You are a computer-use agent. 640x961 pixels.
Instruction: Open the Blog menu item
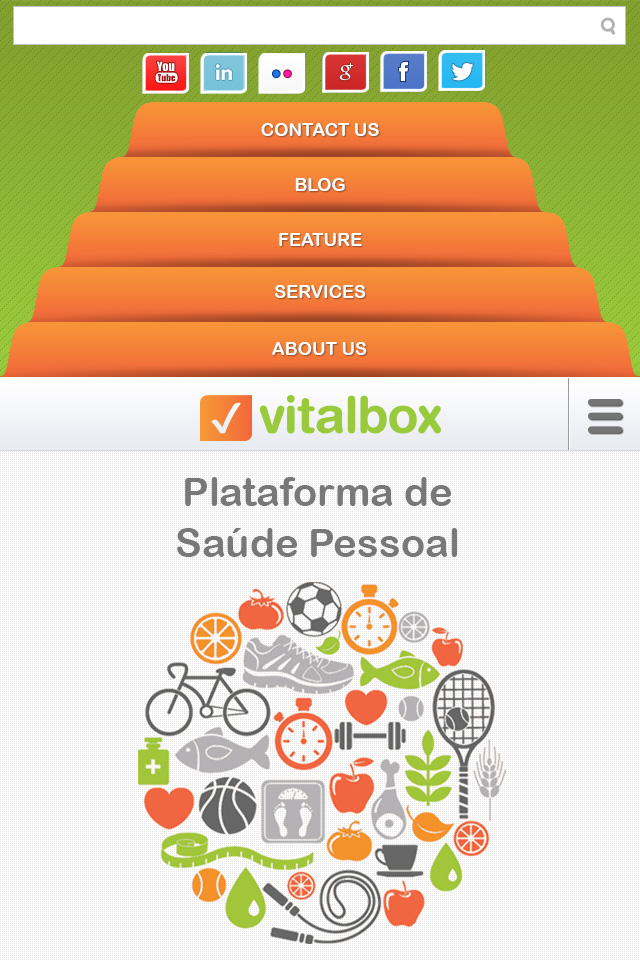[320, 185]
